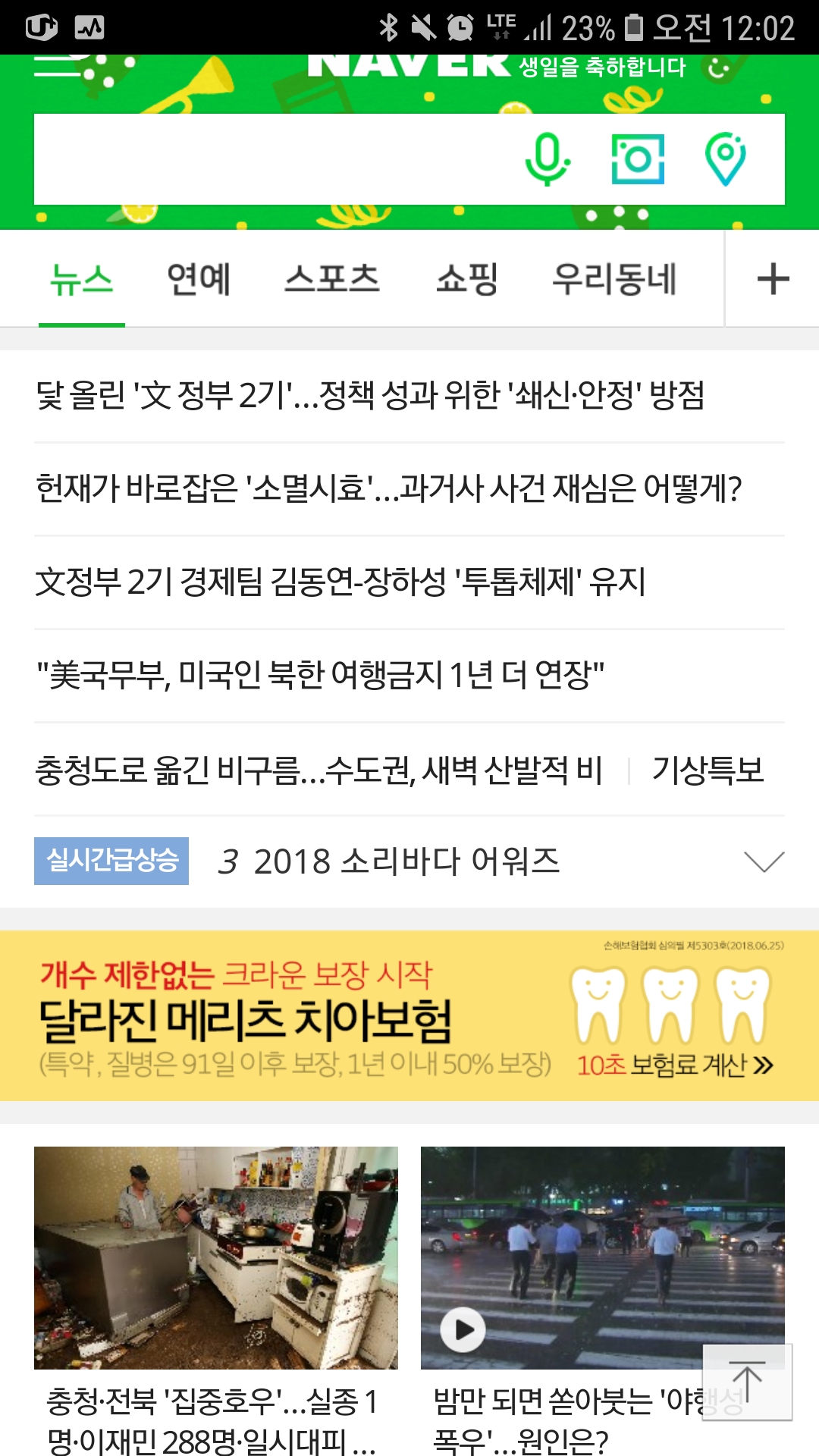Jump back to top with the arrow button
The image size is (819, 1456).
748,1382
